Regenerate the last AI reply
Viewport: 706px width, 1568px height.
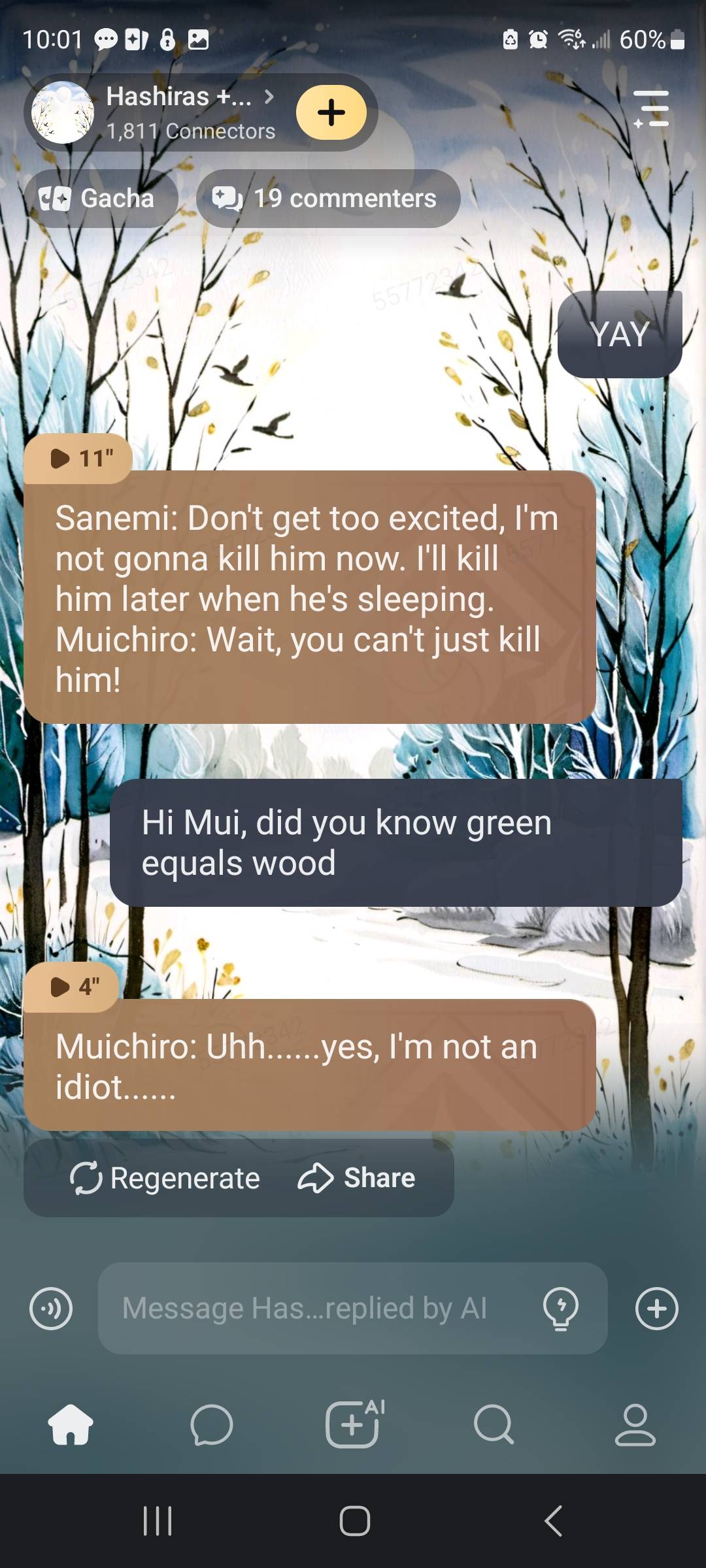pos(166,1178)
